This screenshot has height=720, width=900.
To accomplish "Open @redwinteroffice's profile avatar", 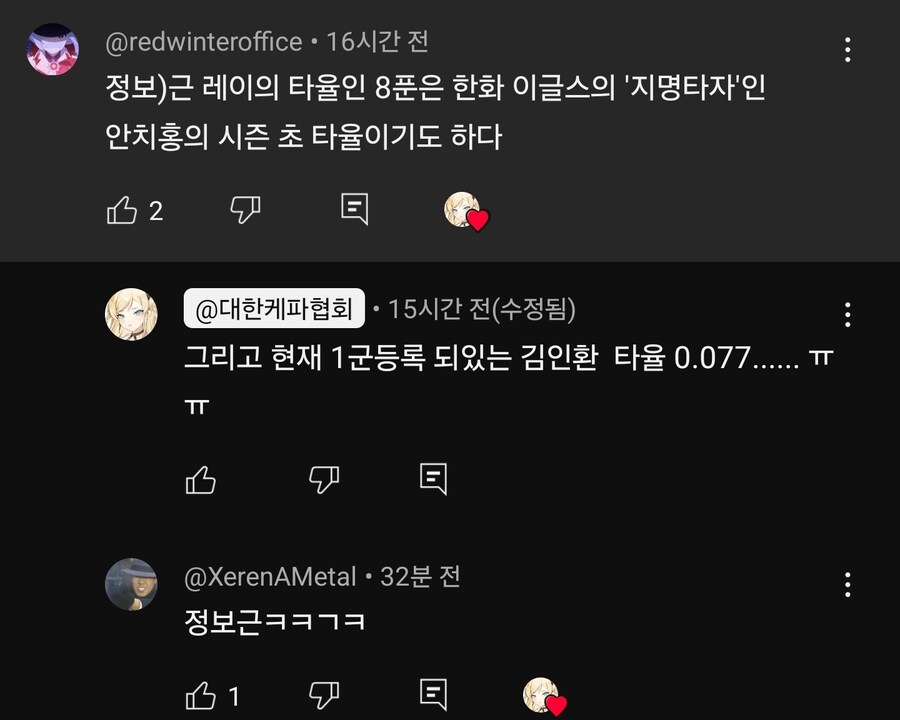I will tap(52, 50).
